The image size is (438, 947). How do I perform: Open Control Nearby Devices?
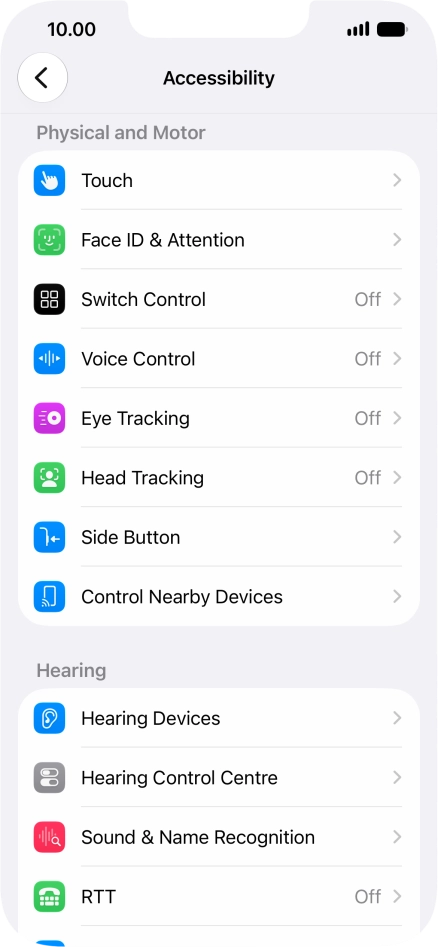click(219, 597)
